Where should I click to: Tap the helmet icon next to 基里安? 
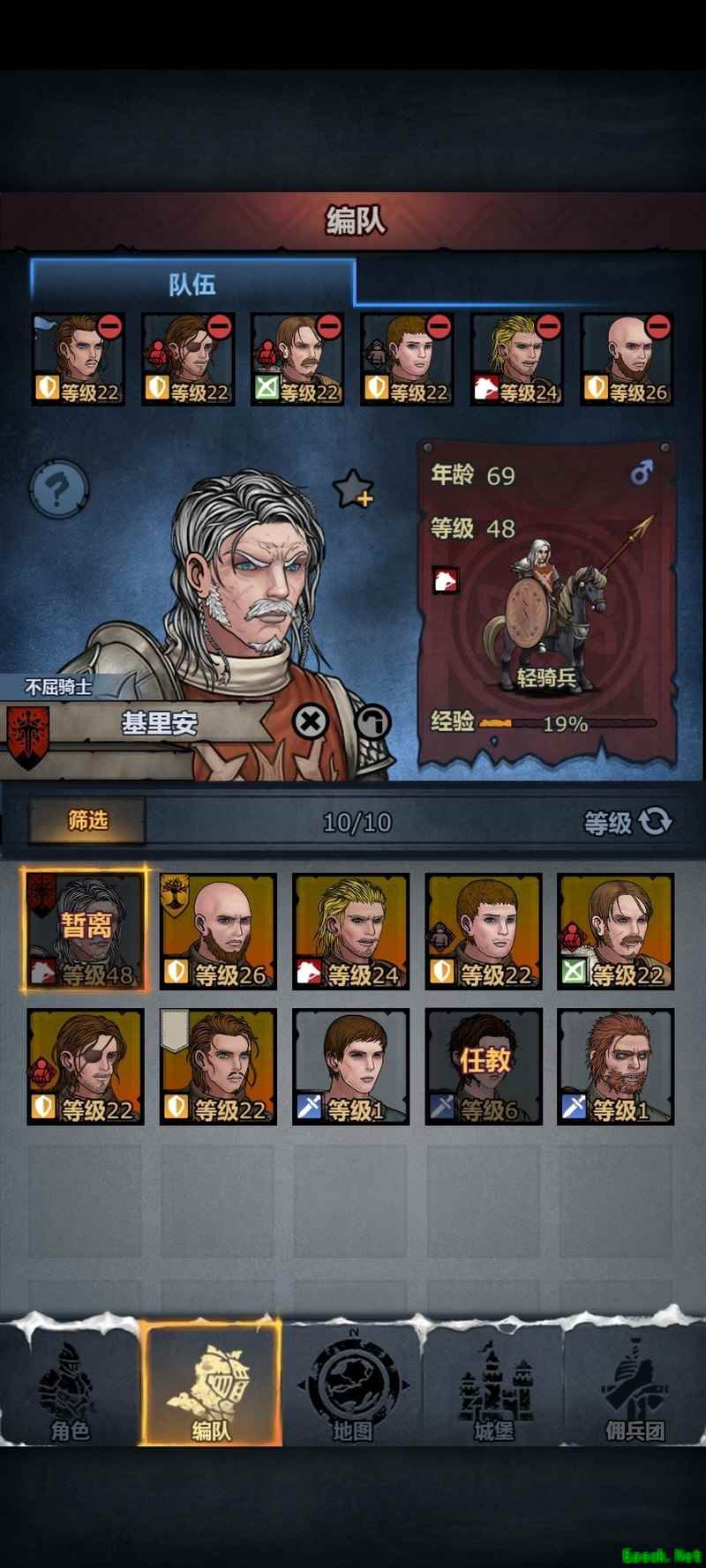tap(372, 723)
